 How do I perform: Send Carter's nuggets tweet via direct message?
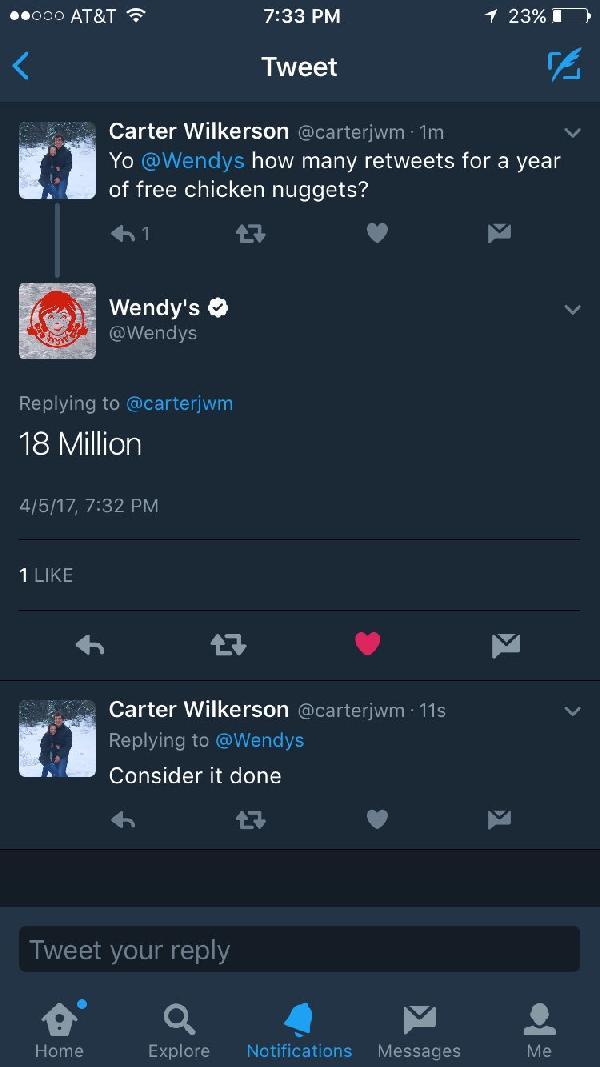click(499, 234)
